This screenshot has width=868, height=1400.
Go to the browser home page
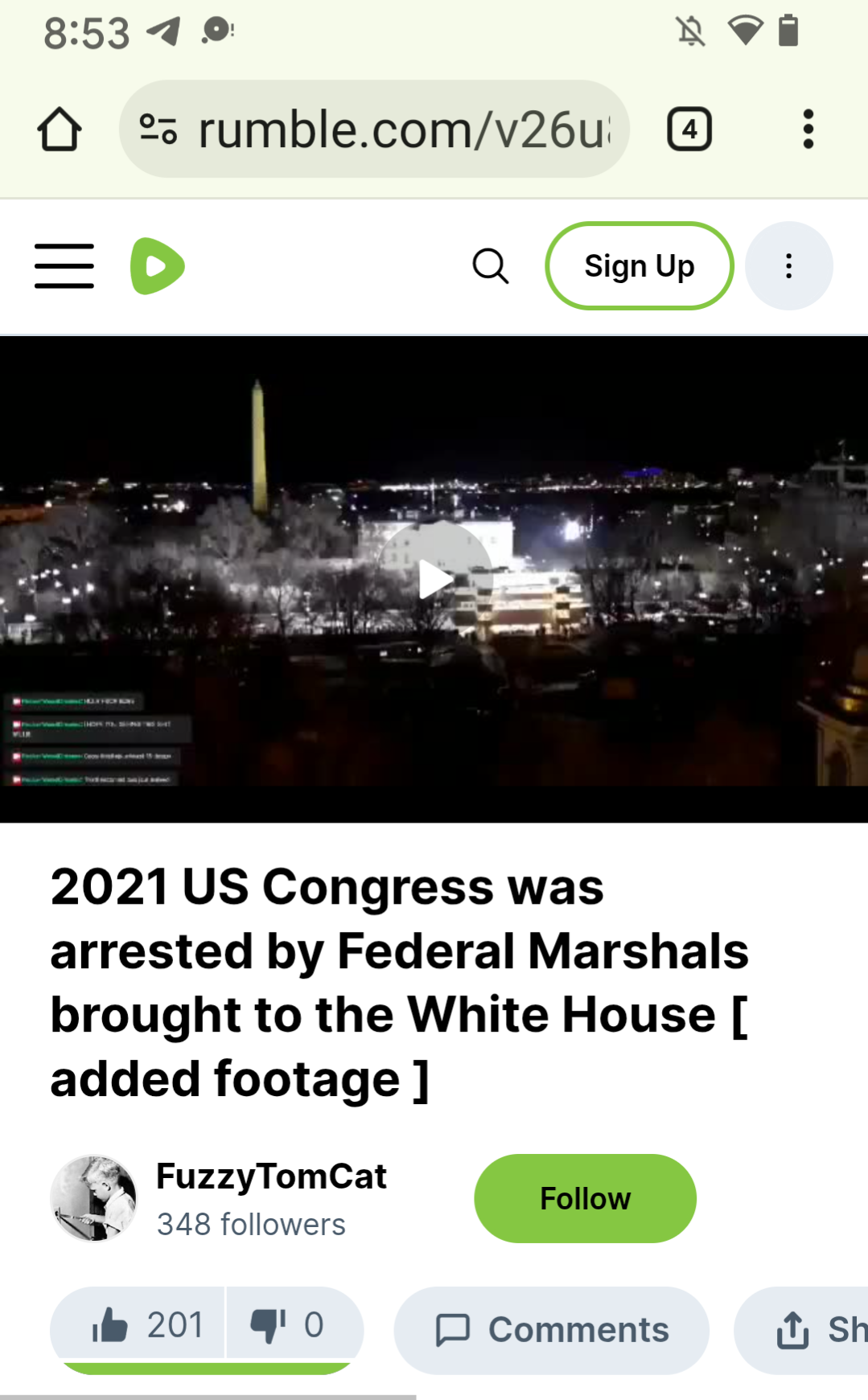tap(60, 129)
